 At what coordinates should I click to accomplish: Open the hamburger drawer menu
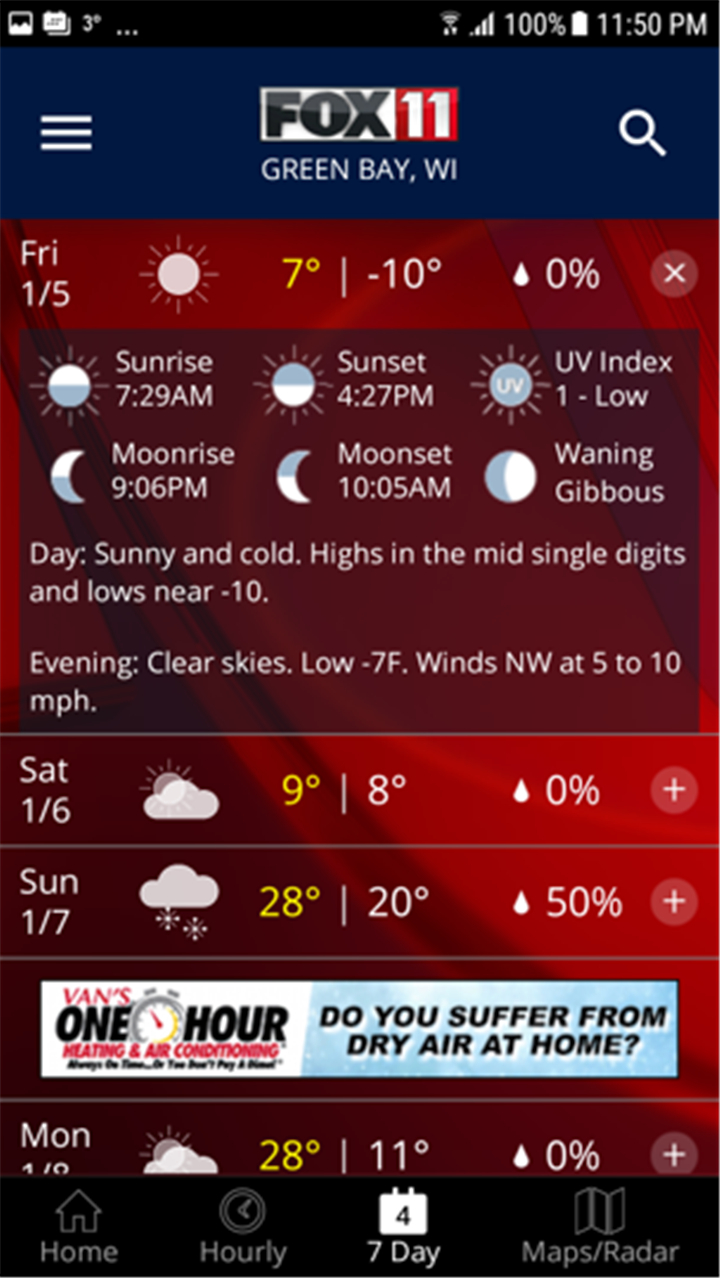pos(66,133)
